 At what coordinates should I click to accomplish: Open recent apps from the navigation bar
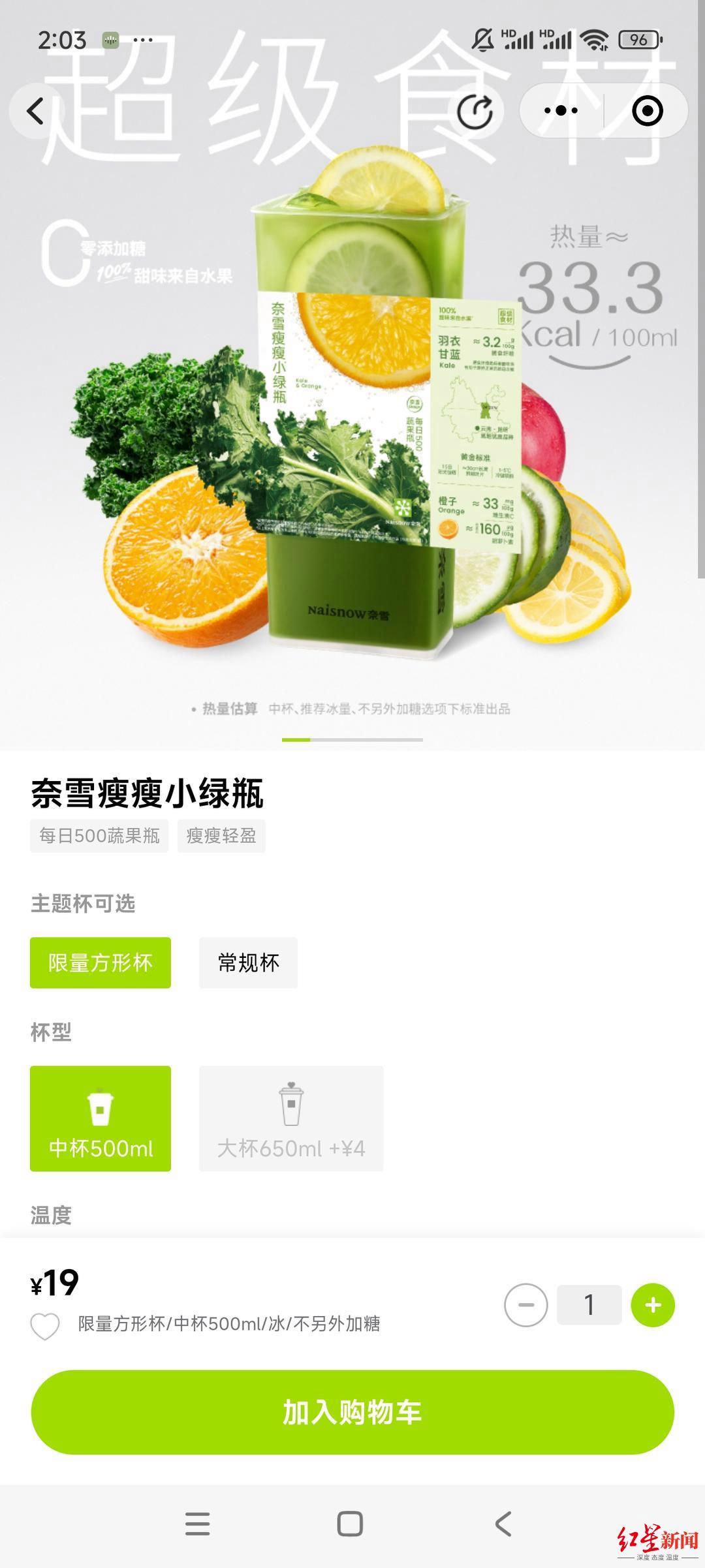point(197,1524)
